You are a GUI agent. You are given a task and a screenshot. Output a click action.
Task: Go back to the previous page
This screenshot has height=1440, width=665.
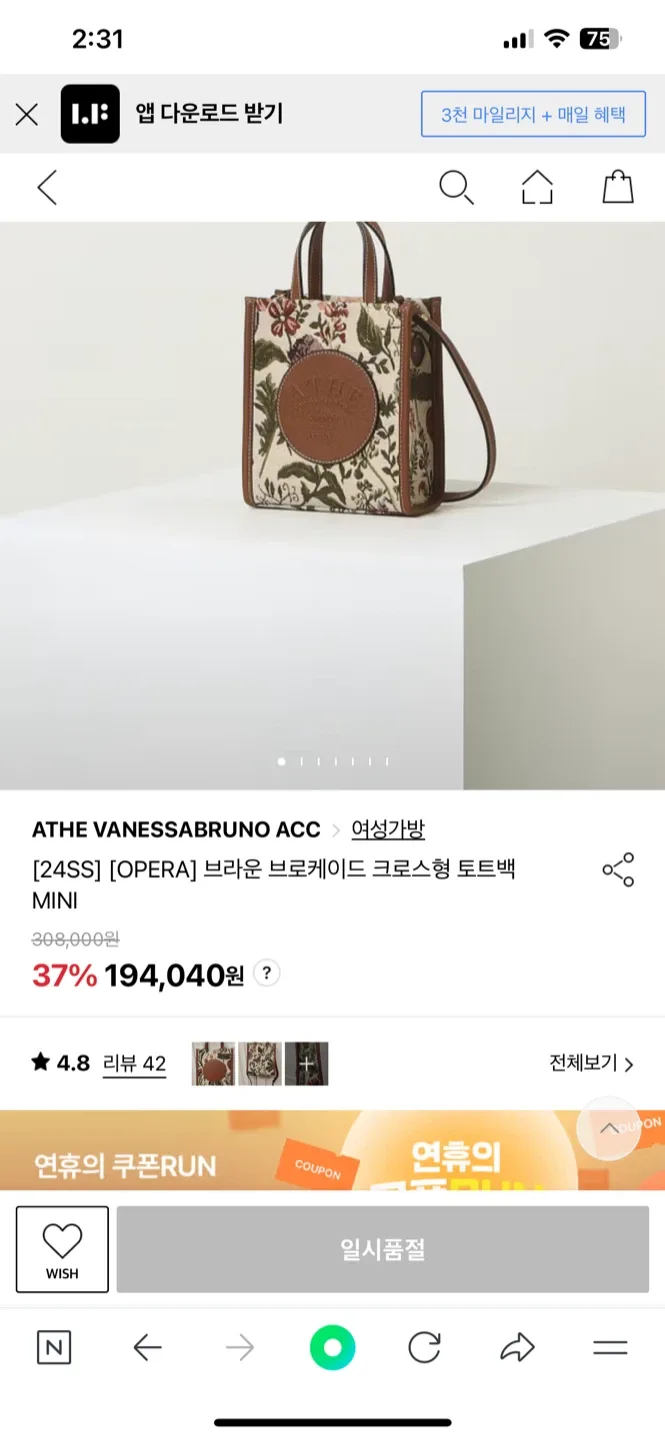(47, 187)
